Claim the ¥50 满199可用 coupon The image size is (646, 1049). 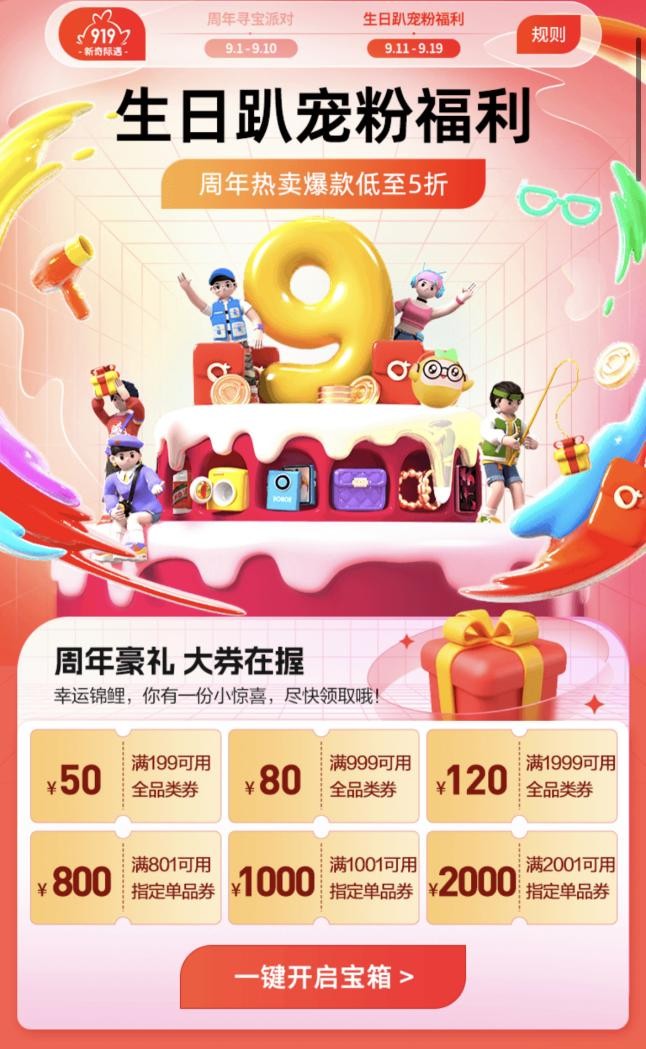[125, 776]
